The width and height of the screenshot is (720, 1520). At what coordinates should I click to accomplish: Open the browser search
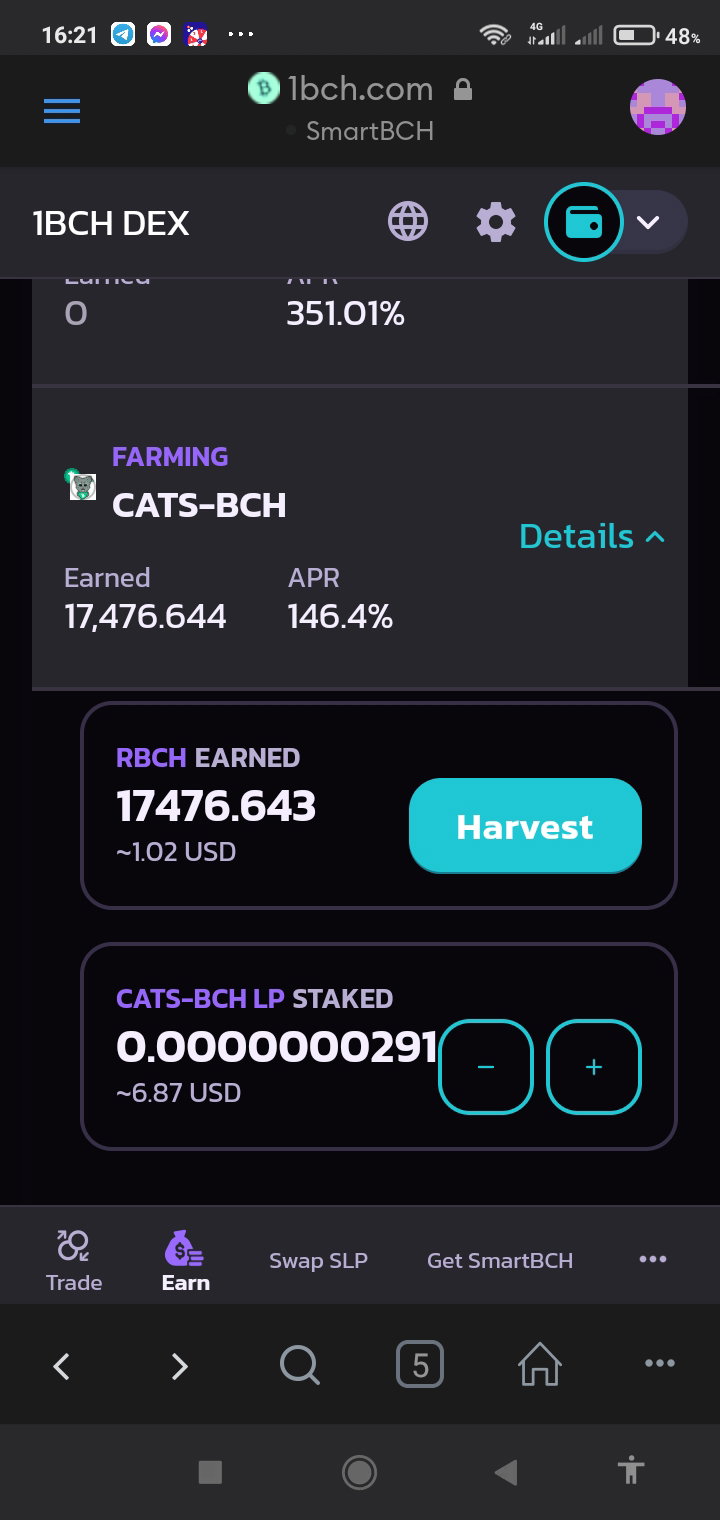point(299,1365)
